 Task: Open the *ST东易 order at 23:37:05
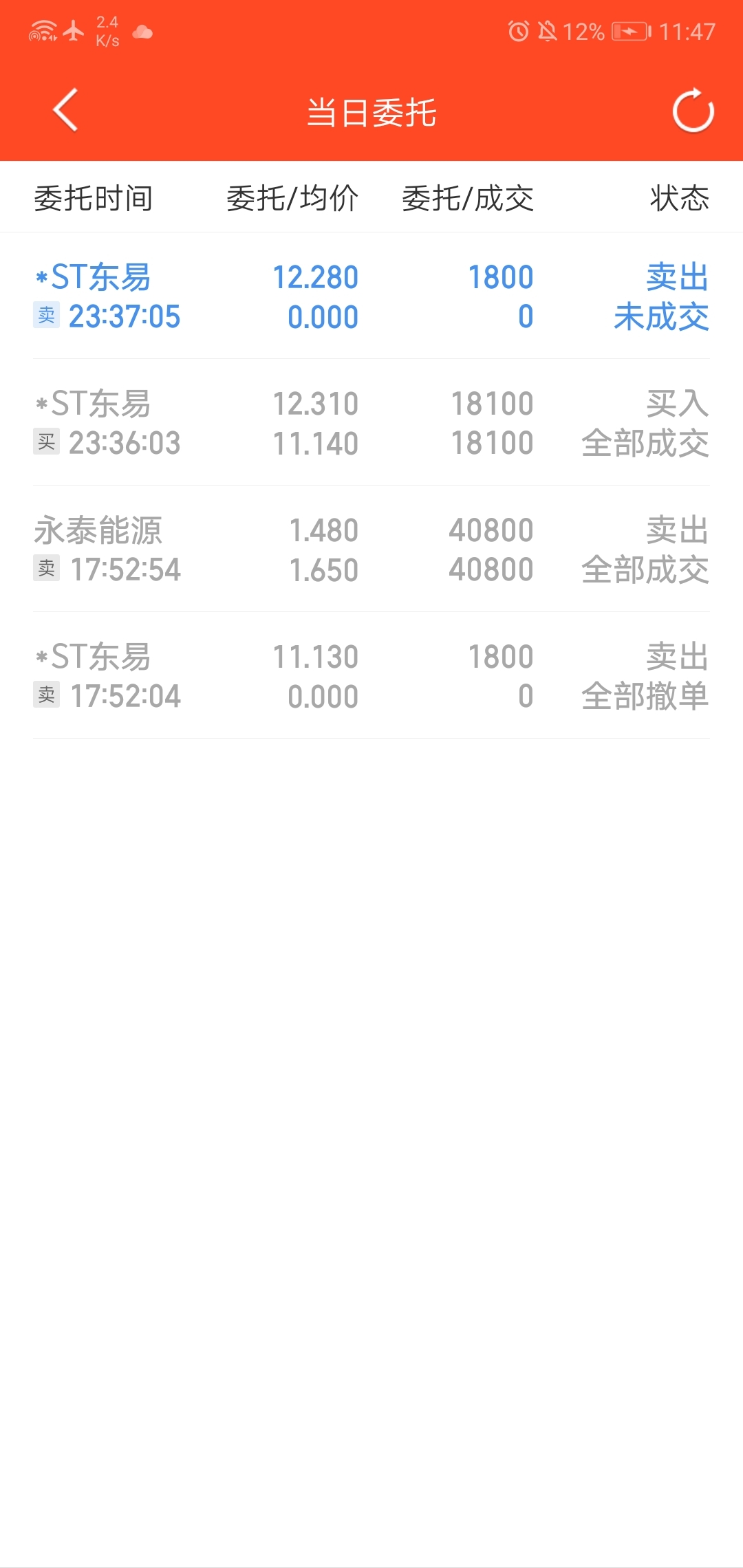click(x=371, y=296)
